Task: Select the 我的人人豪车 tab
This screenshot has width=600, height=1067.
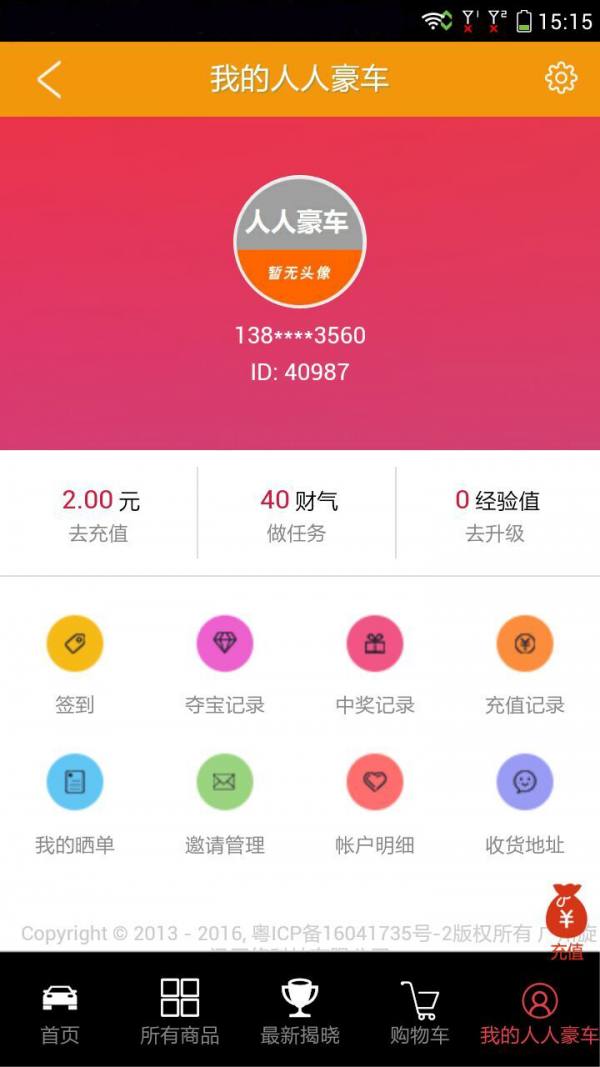Action: click(539, 1010)
